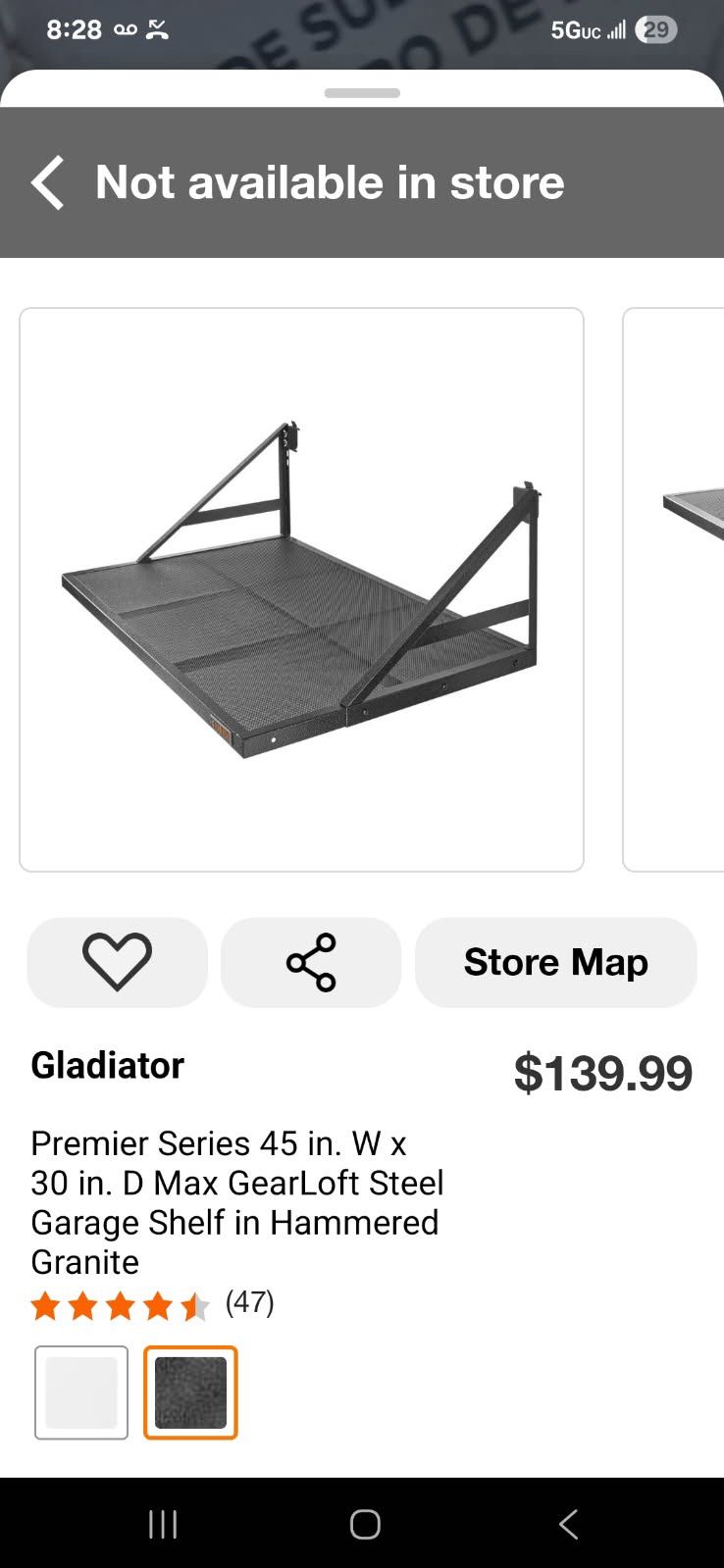Go back using the header arrow

tap(48, 182)
